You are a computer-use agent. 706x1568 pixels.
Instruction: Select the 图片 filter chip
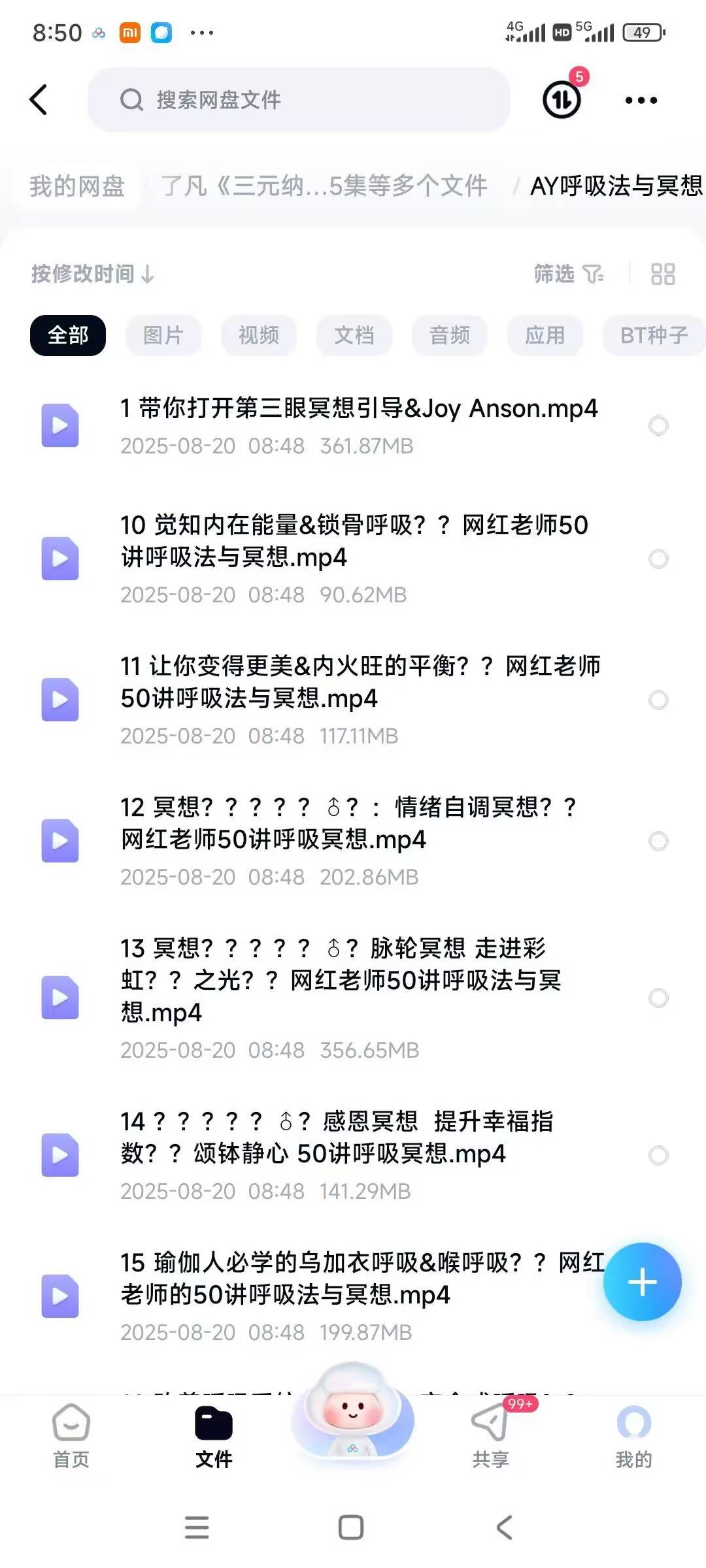coord(163,335)
